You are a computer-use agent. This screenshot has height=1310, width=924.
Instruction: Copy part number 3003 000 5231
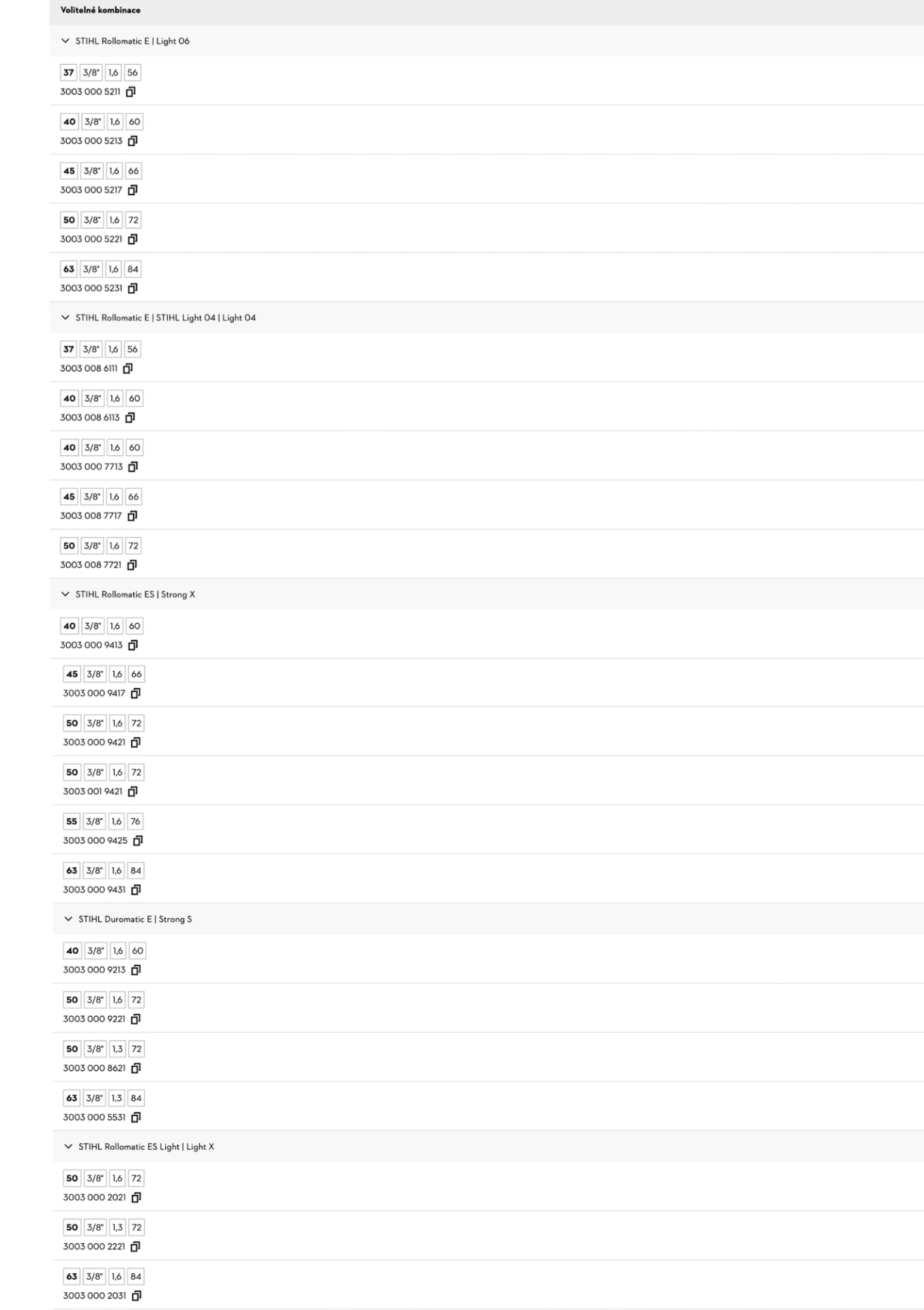[132, 288]
